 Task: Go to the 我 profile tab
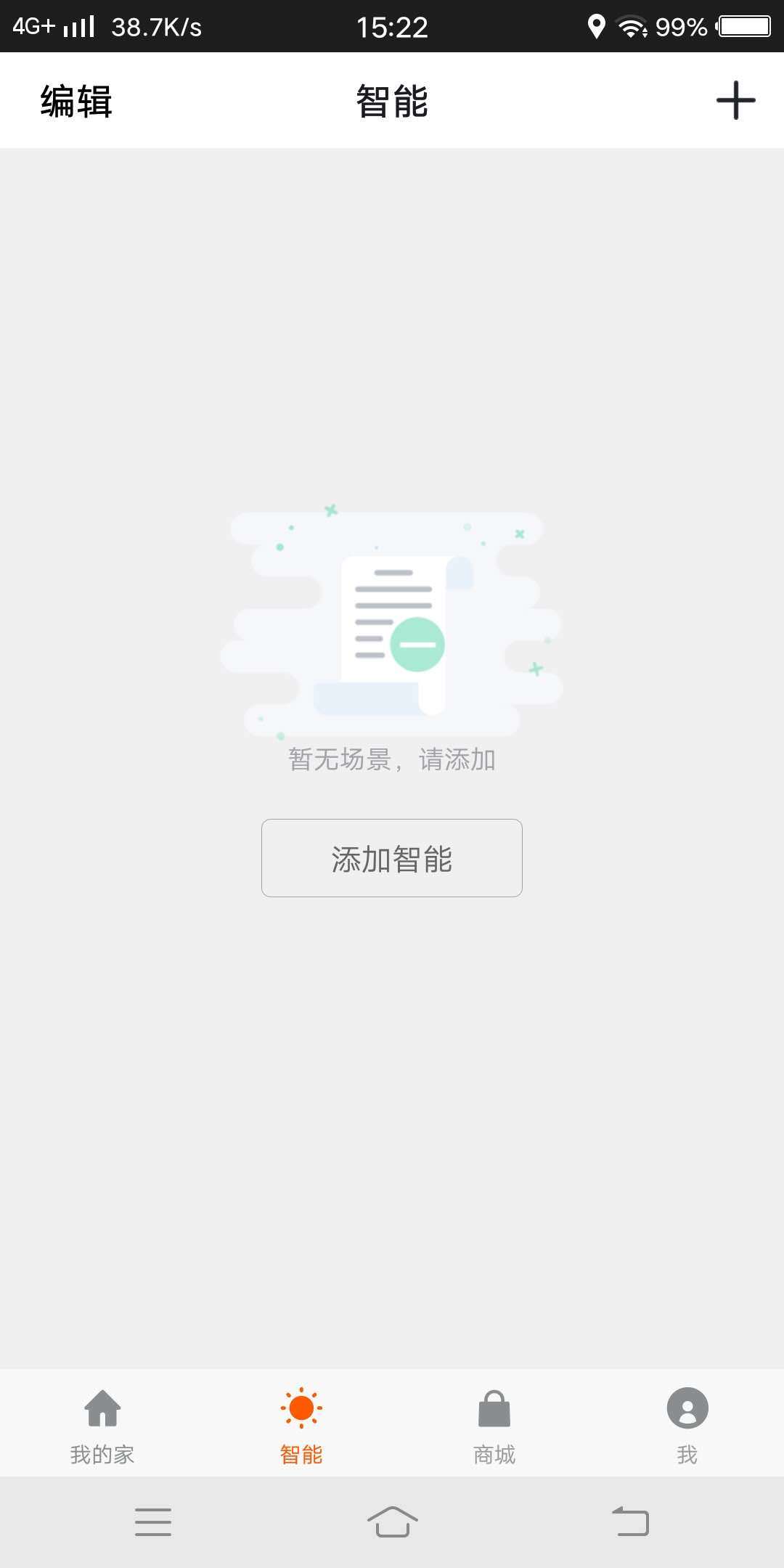(x=687, y=1424)
